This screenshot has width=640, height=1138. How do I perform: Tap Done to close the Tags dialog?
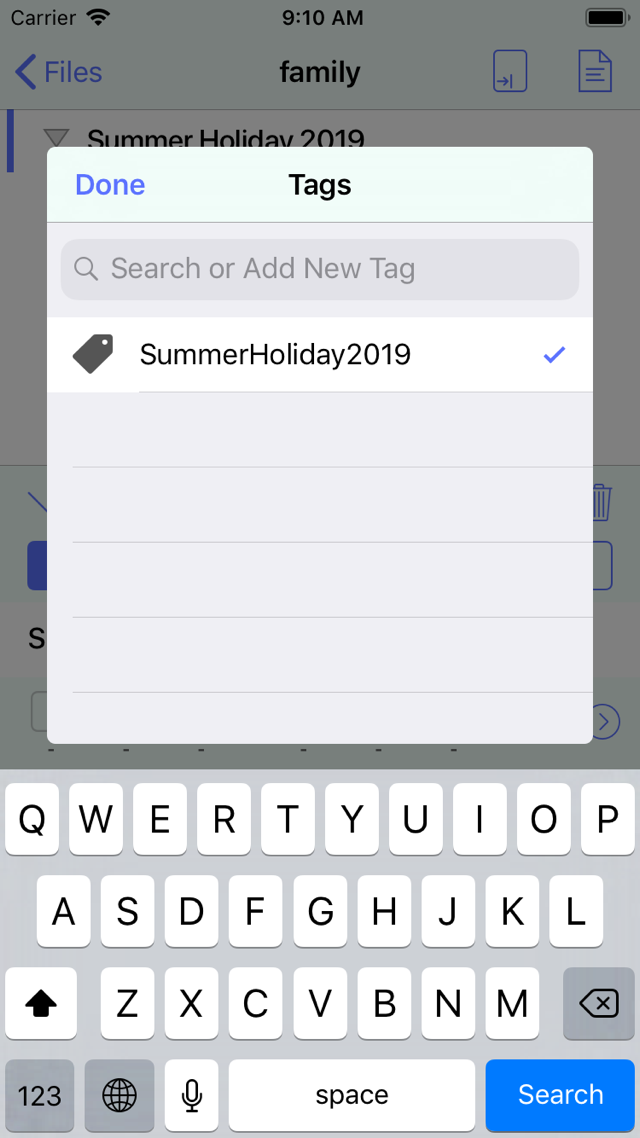110,185
